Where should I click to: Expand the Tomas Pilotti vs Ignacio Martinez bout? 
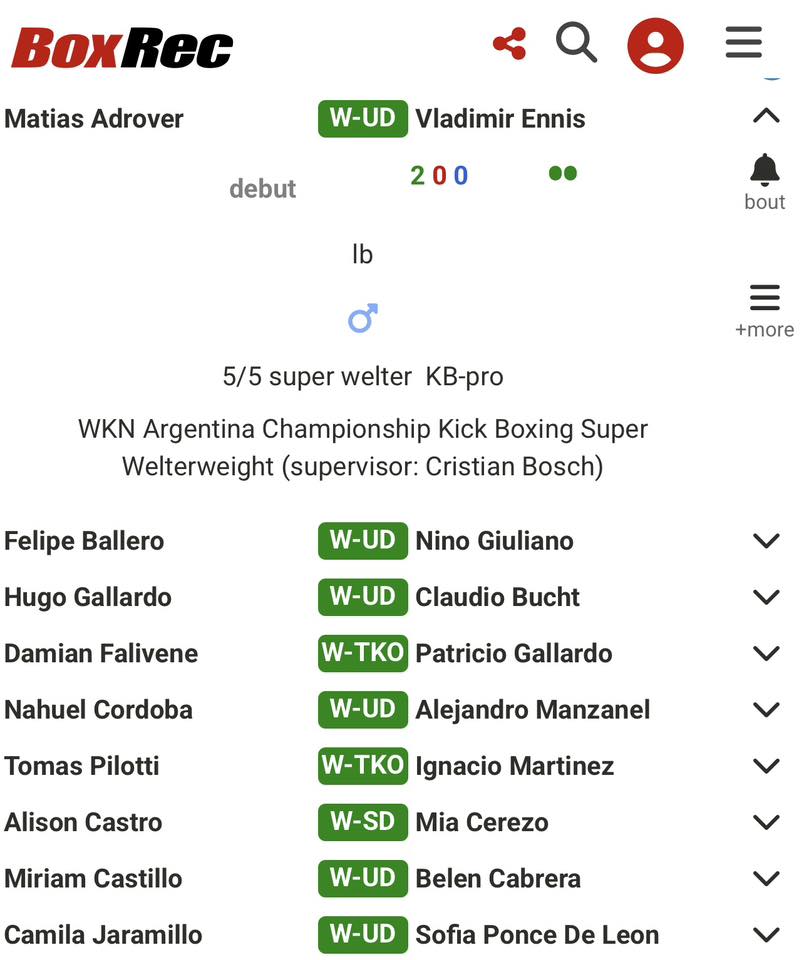pos(765,766)
